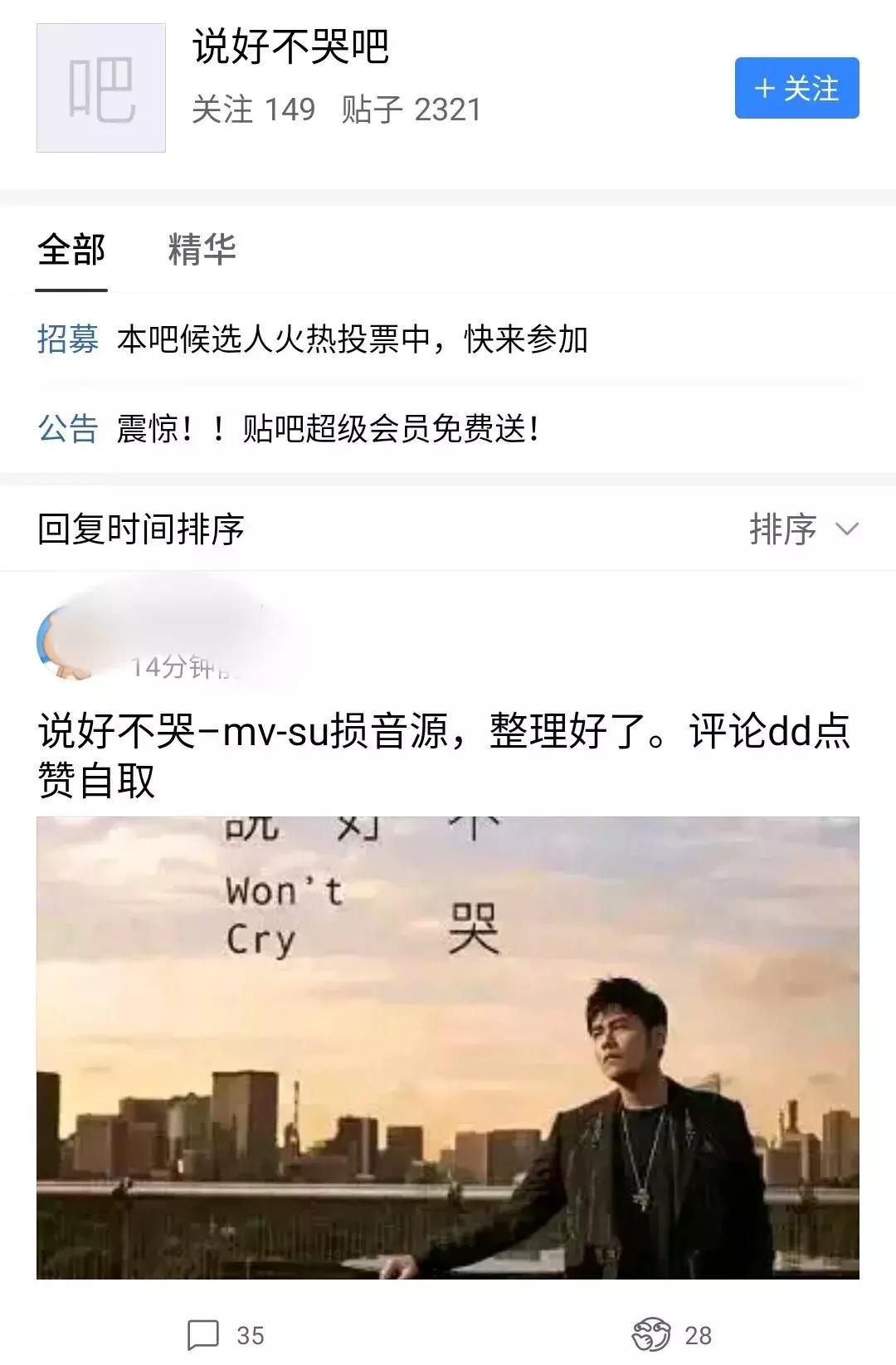
Task: Click the poster's avatar image
Action: [x=71, y=639]
